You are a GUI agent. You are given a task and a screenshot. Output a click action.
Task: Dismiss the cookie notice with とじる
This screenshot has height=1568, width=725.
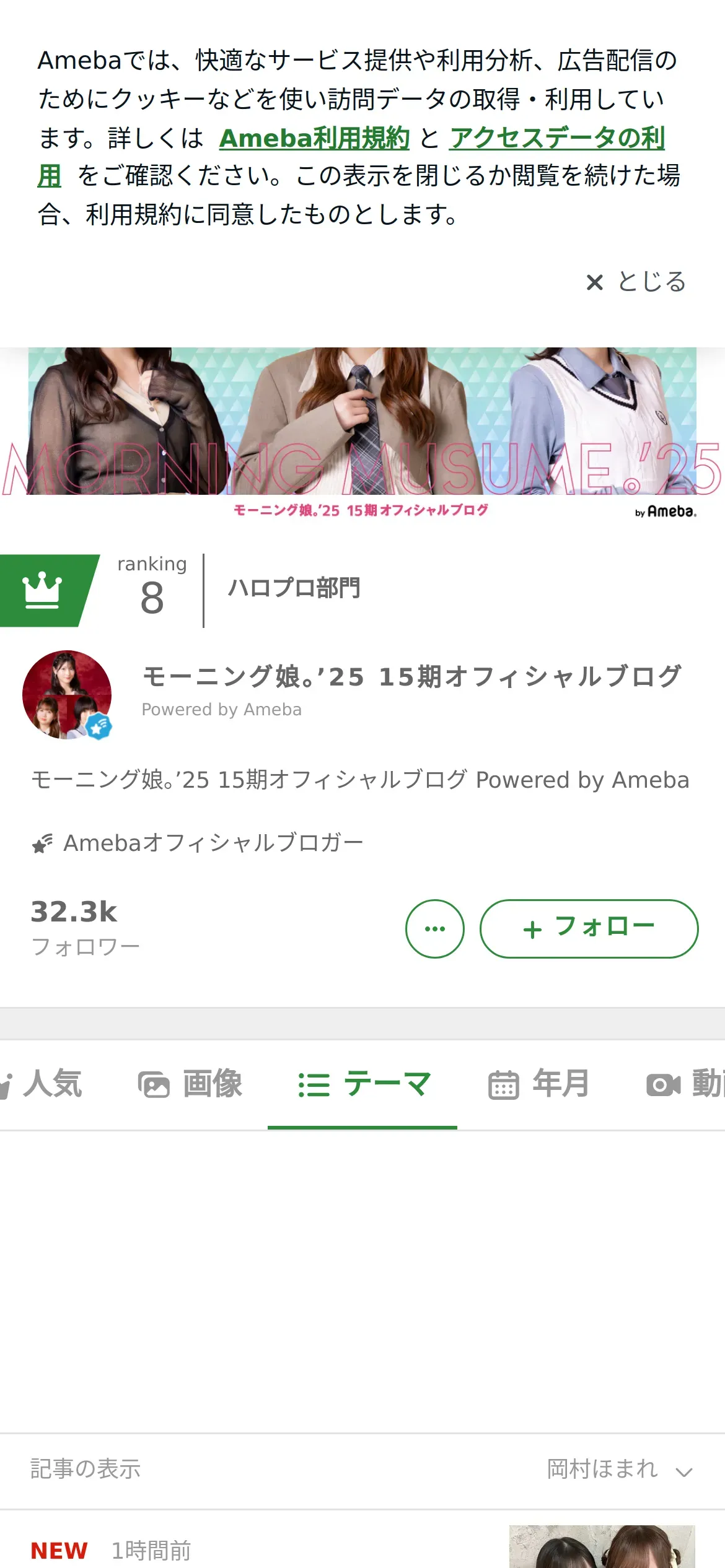click(636, 282)
